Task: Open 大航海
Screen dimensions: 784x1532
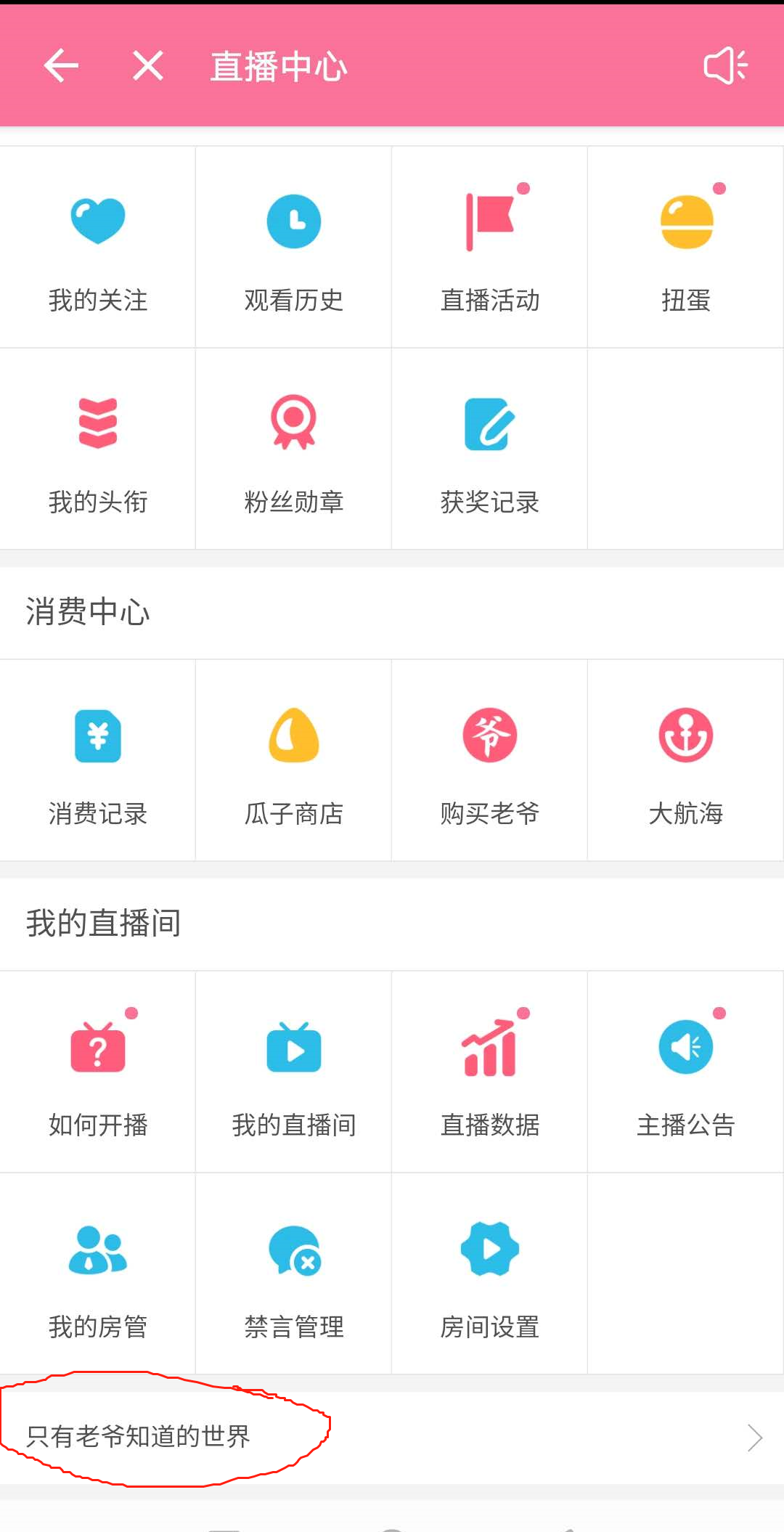Action: 685,761
